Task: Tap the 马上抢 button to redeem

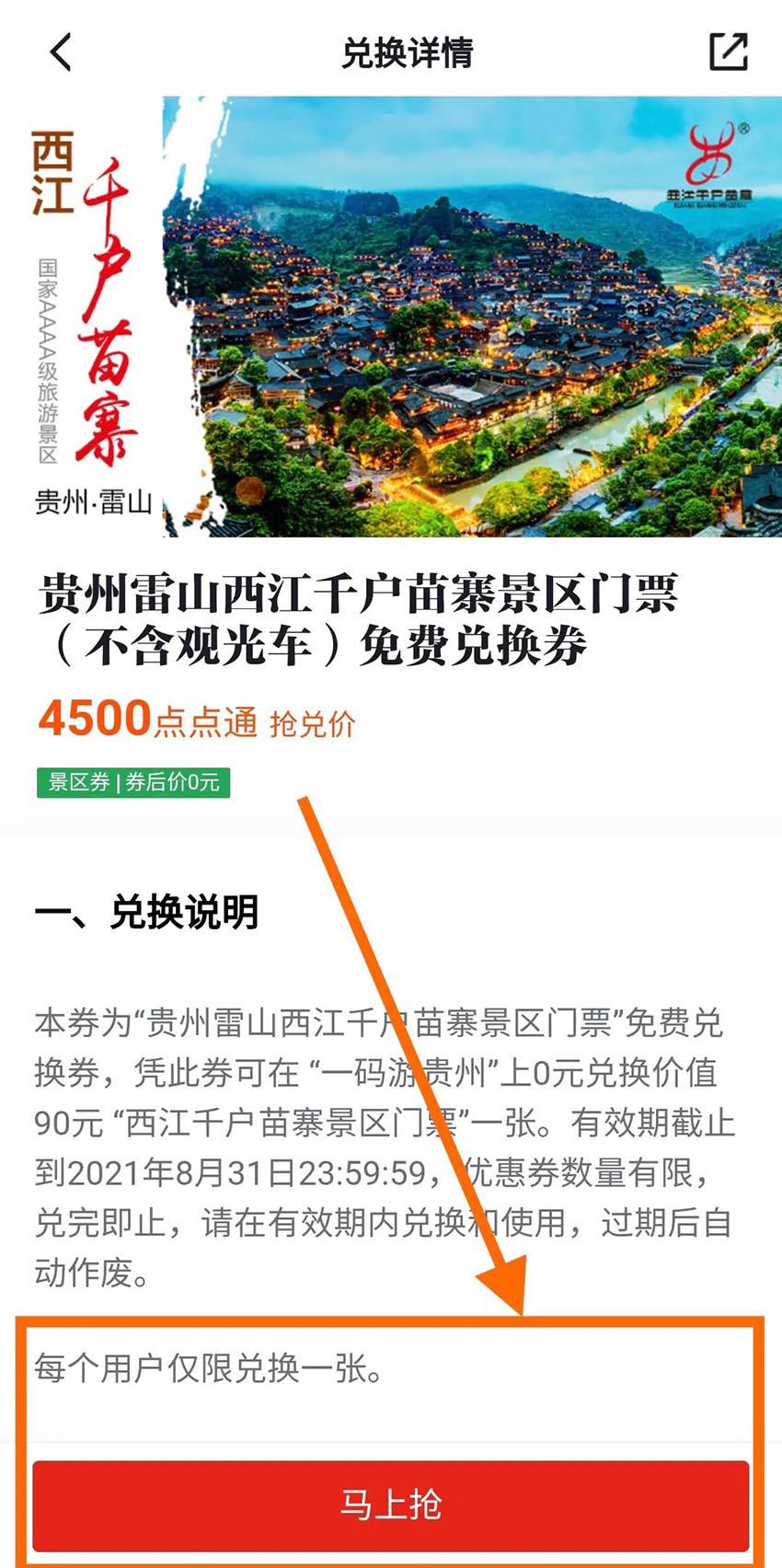Action: coord(391,1505)
